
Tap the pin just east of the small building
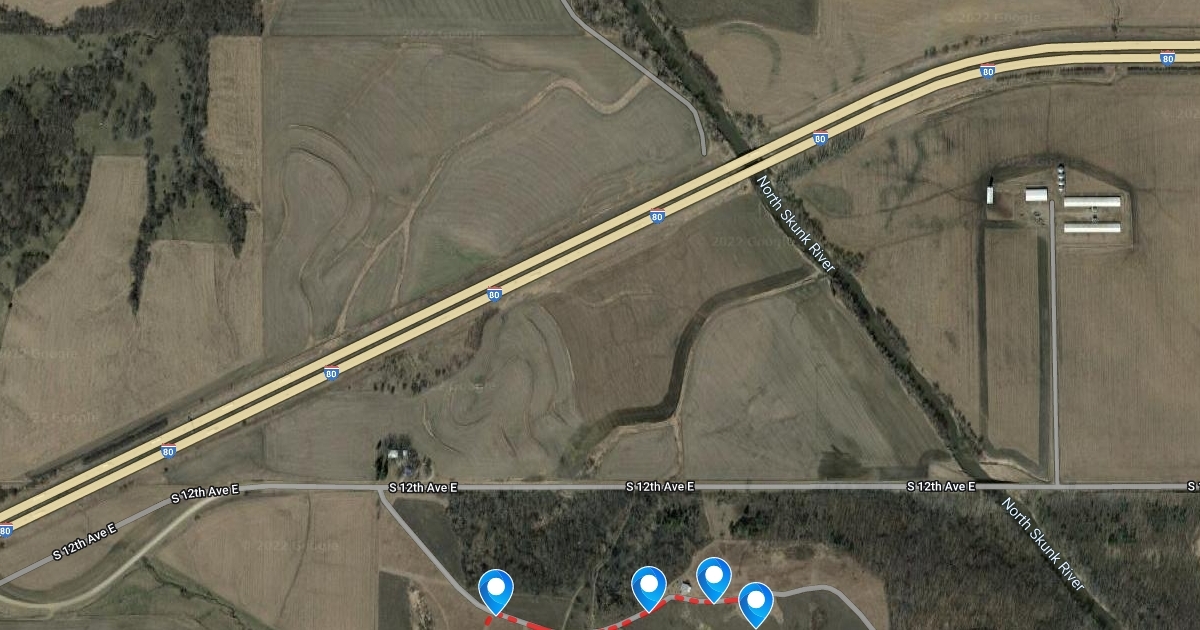click(714, 577)
